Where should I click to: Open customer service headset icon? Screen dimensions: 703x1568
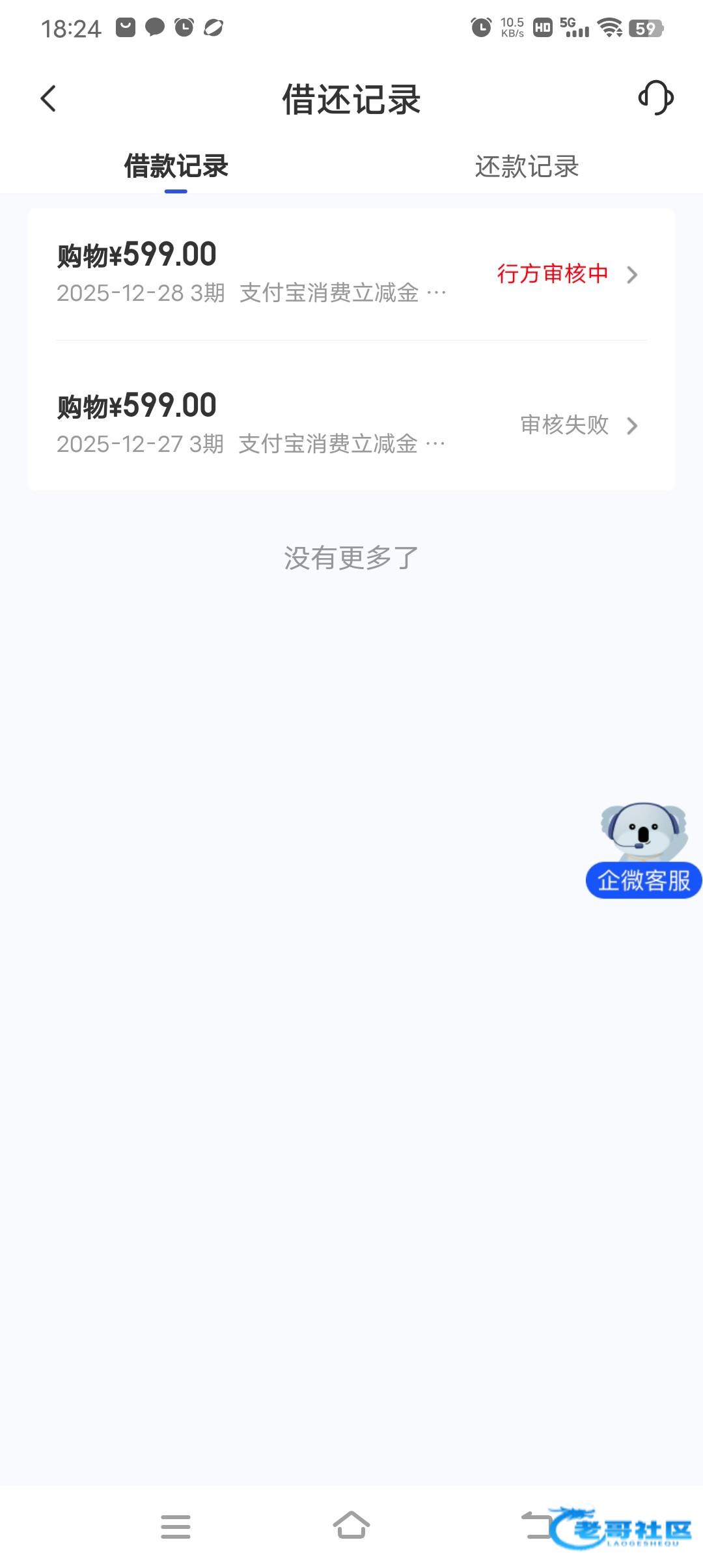pos(655,98)
